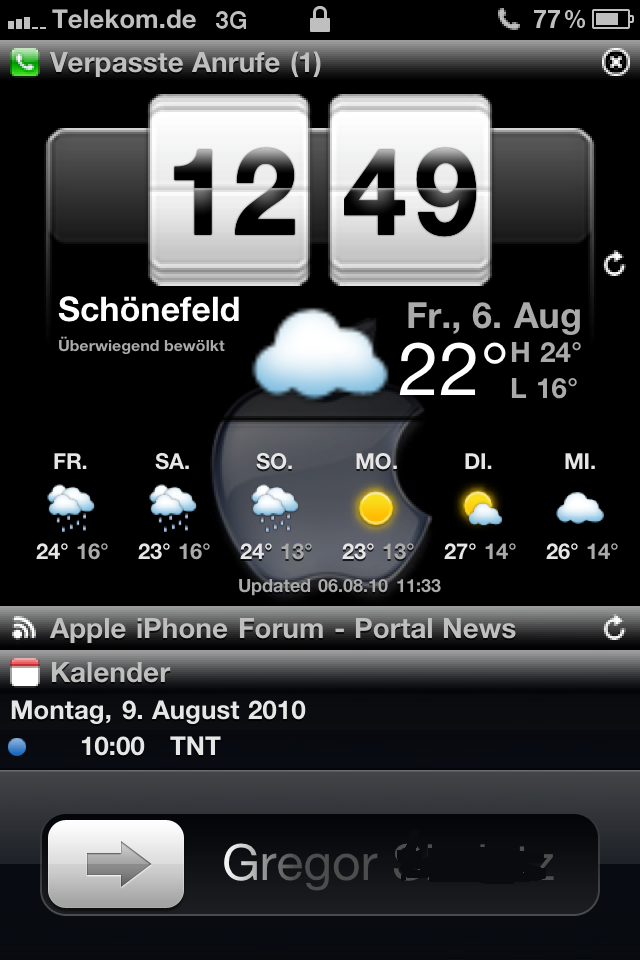The height and width of the screenshot is (960, 640).
Task: Tap the unlock arrow slider knob
Action: [x=116, y=864]
